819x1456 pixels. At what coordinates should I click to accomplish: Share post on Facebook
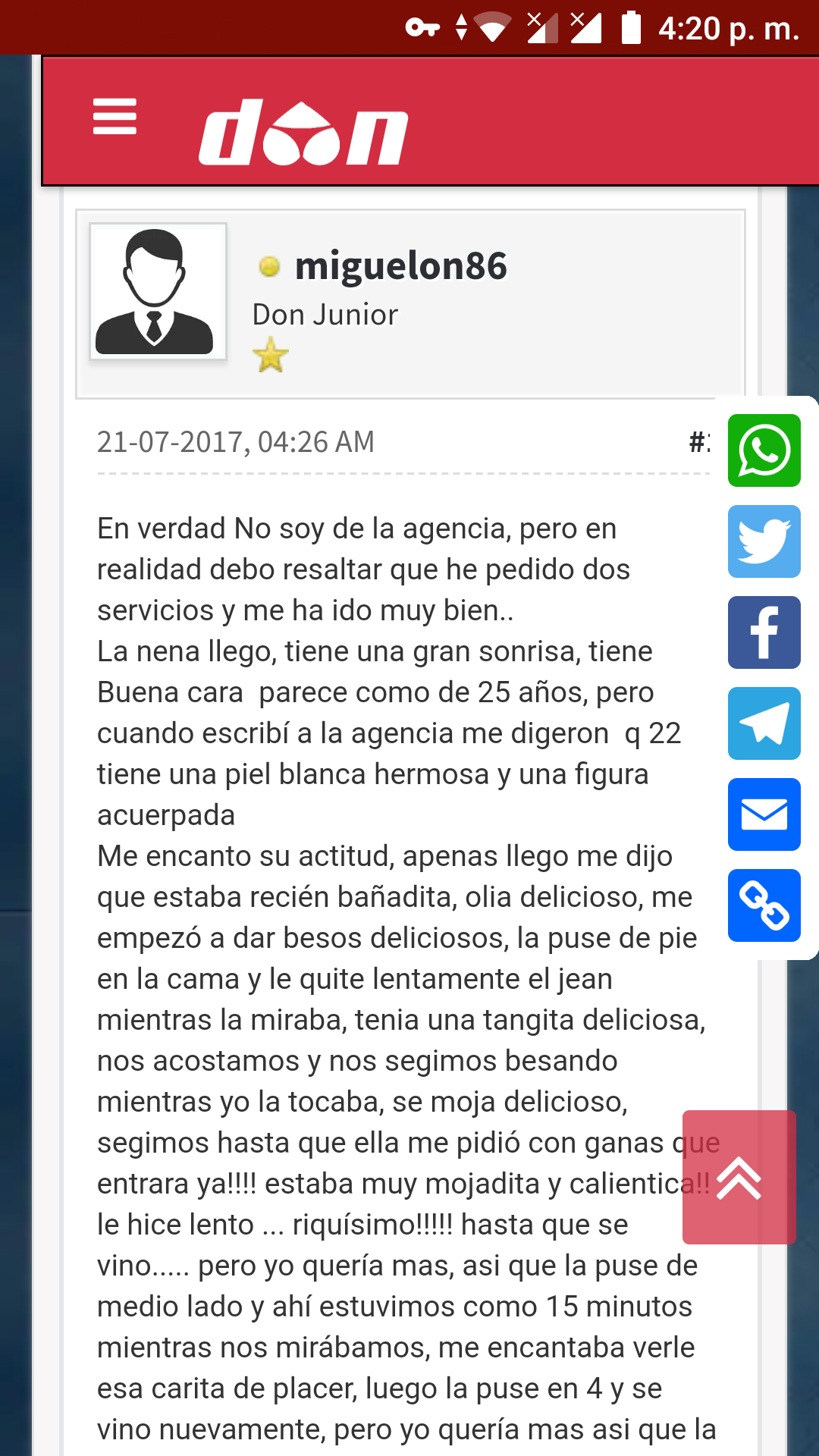click(x=764, y=632)
